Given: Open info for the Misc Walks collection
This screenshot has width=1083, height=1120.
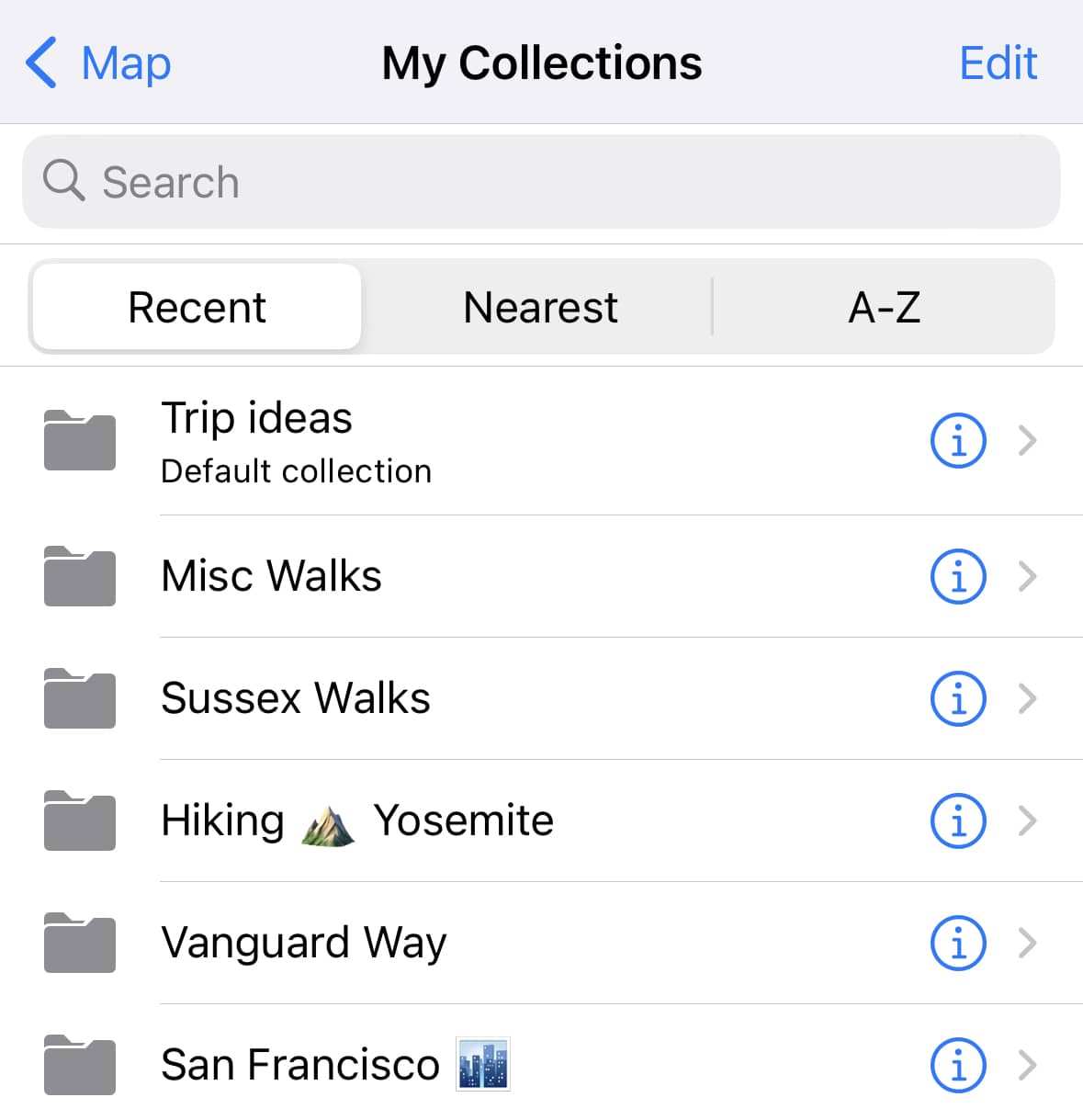Looking at the screenshot, I should [958, 577].
